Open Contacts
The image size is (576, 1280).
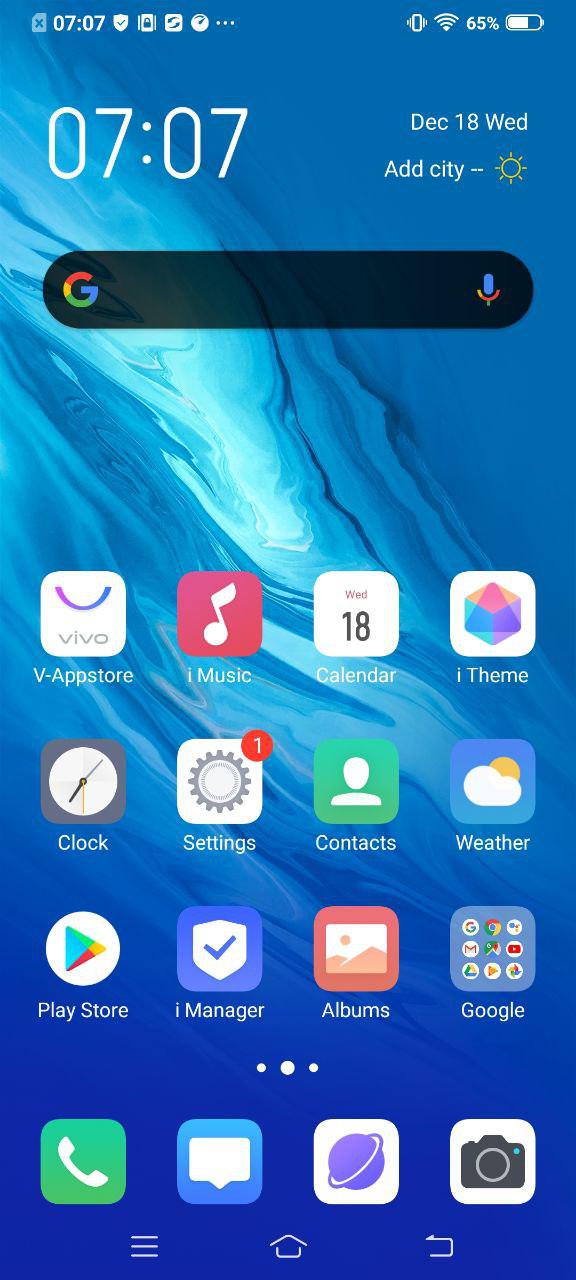pos(356,781)
